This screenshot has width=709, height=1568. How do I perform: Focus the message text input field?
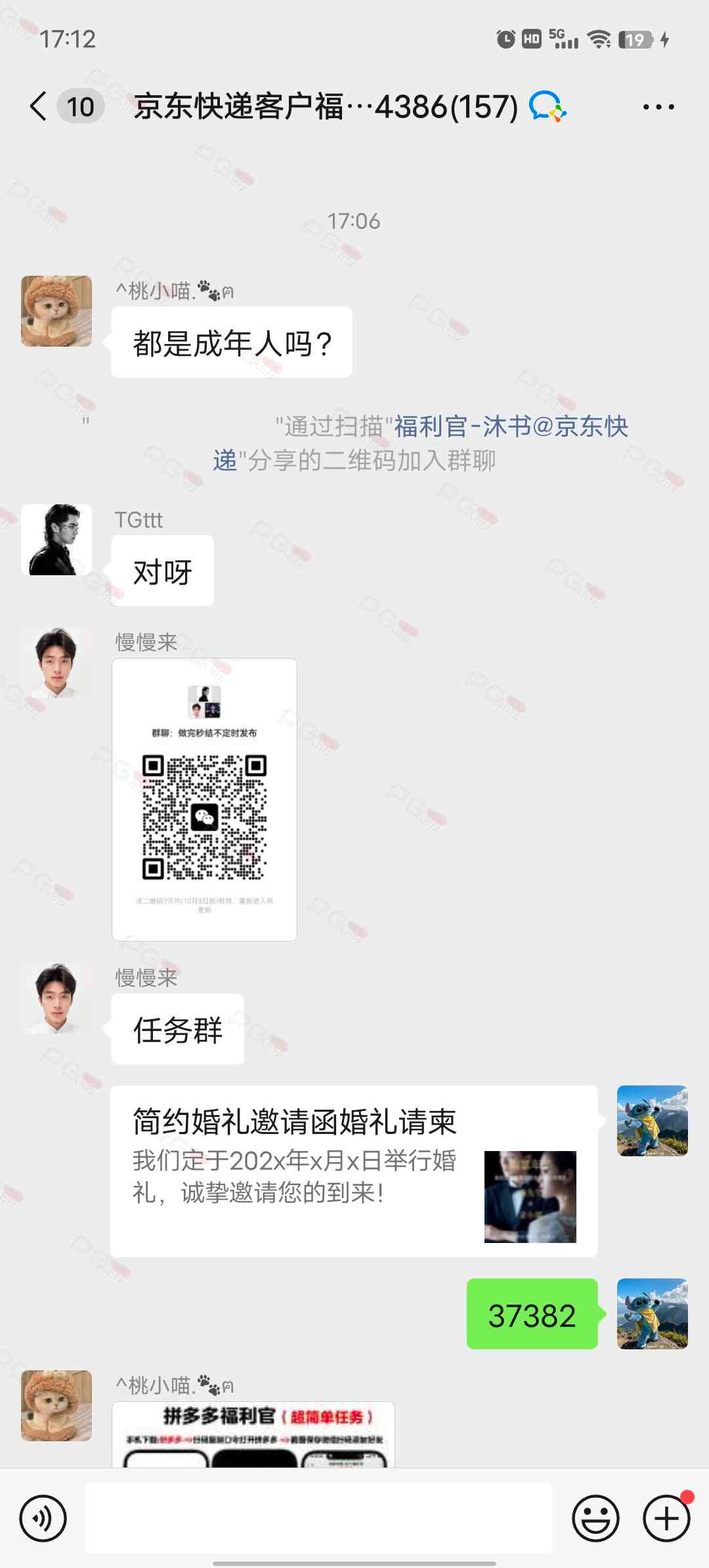(x=319, y=1518)
